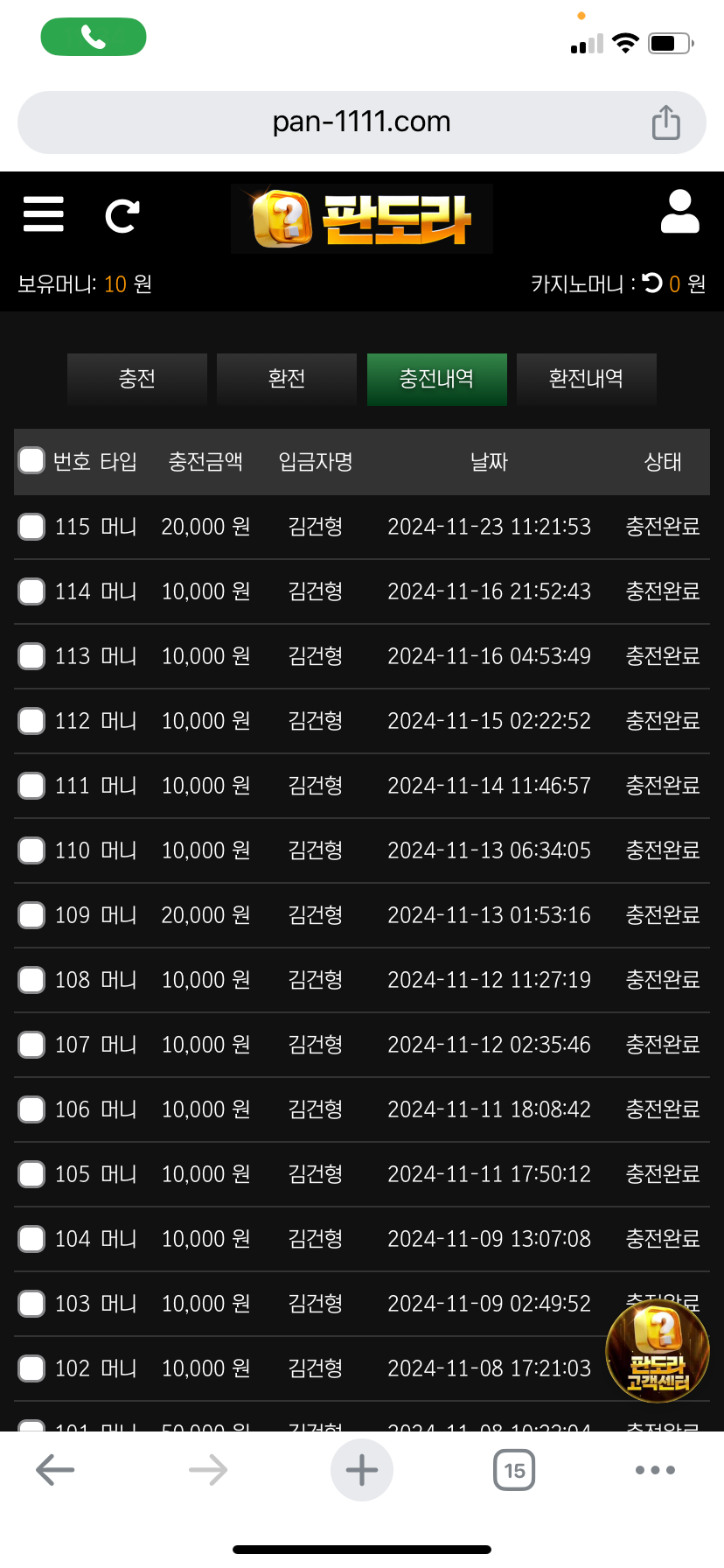This screenshot has width=724, height=1568.
Task: Tap the pan-1111.com address bar
Action: 361,122
